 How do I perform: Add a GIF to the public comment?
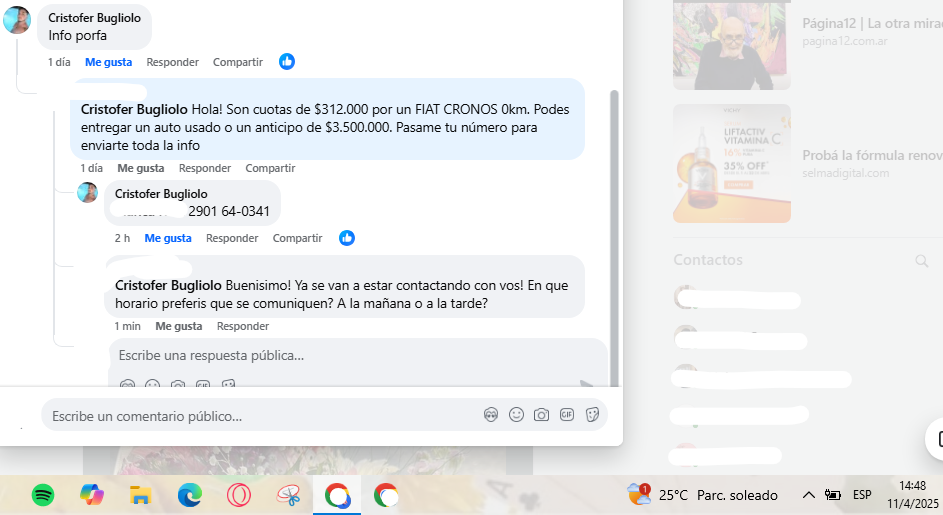click(567, 415)
